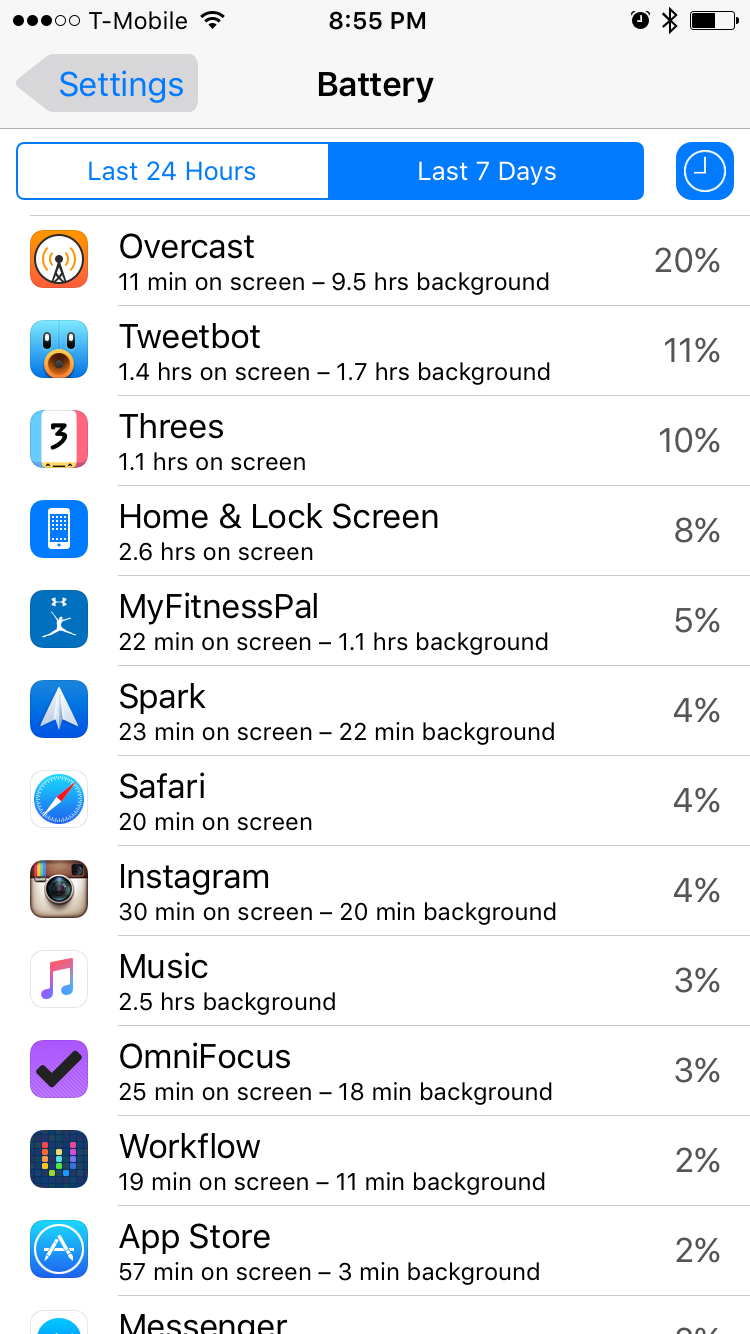Switch to Last 24 Hours
The image size is (750, 1334).
172,171
